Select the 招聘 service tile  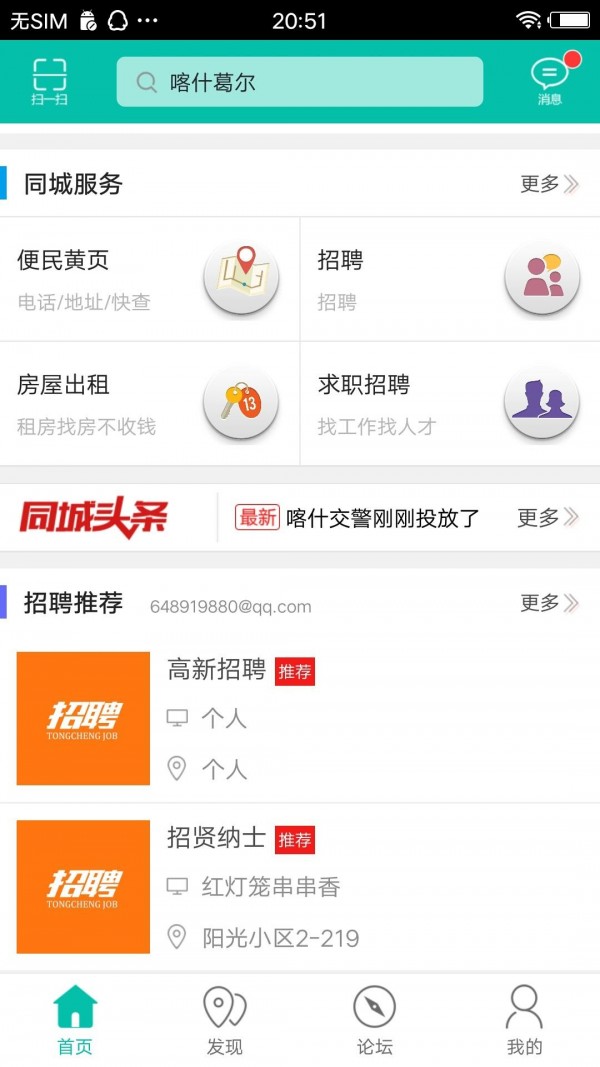[x=450, y=279]
